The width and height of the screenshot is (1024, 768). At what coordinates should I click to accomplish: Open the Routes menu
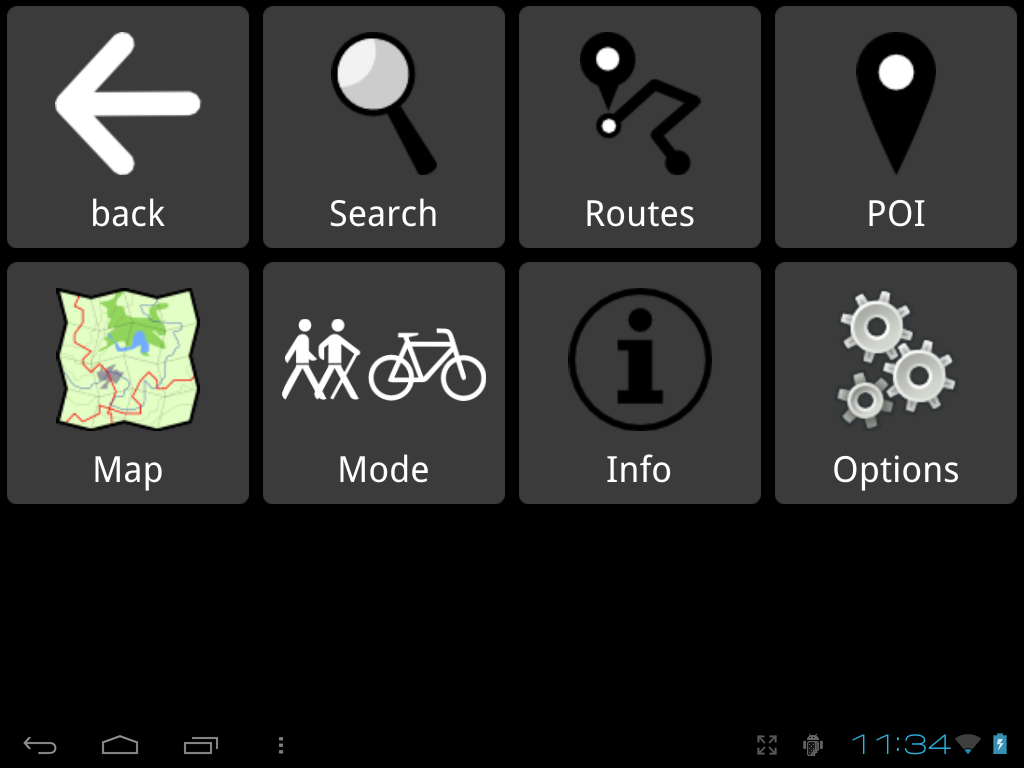(x=640, y=127)
